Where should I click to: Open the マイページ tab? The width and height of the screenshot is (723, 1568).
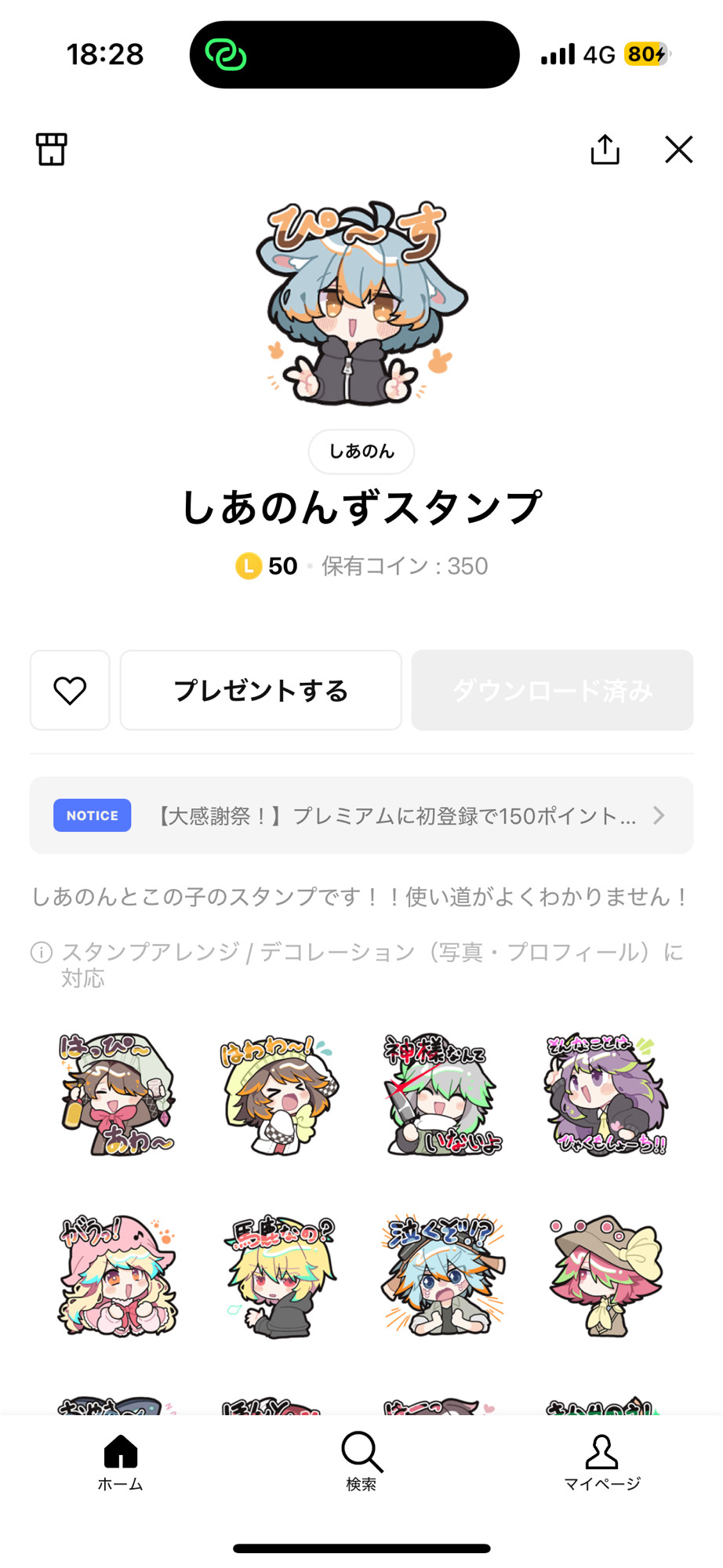602,1462
